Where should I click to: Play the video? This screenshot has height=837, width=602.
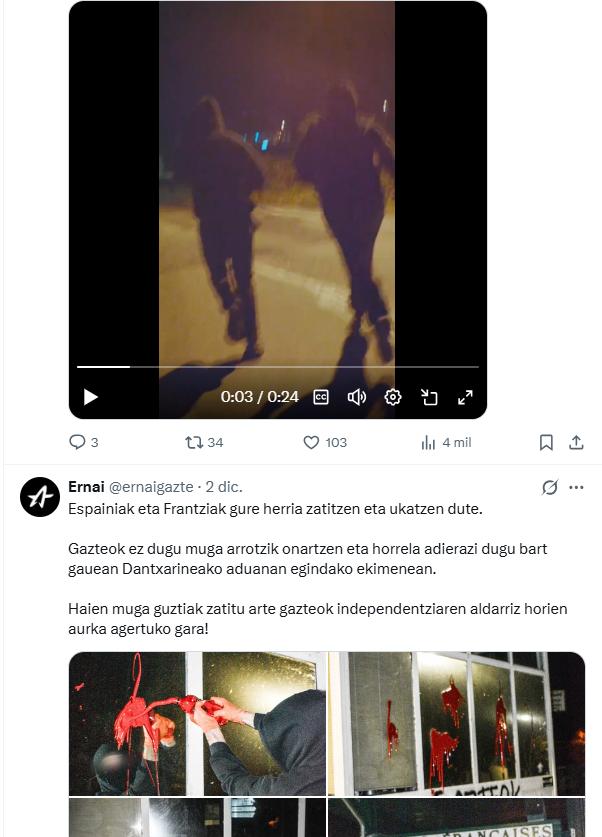pos(91,397)
